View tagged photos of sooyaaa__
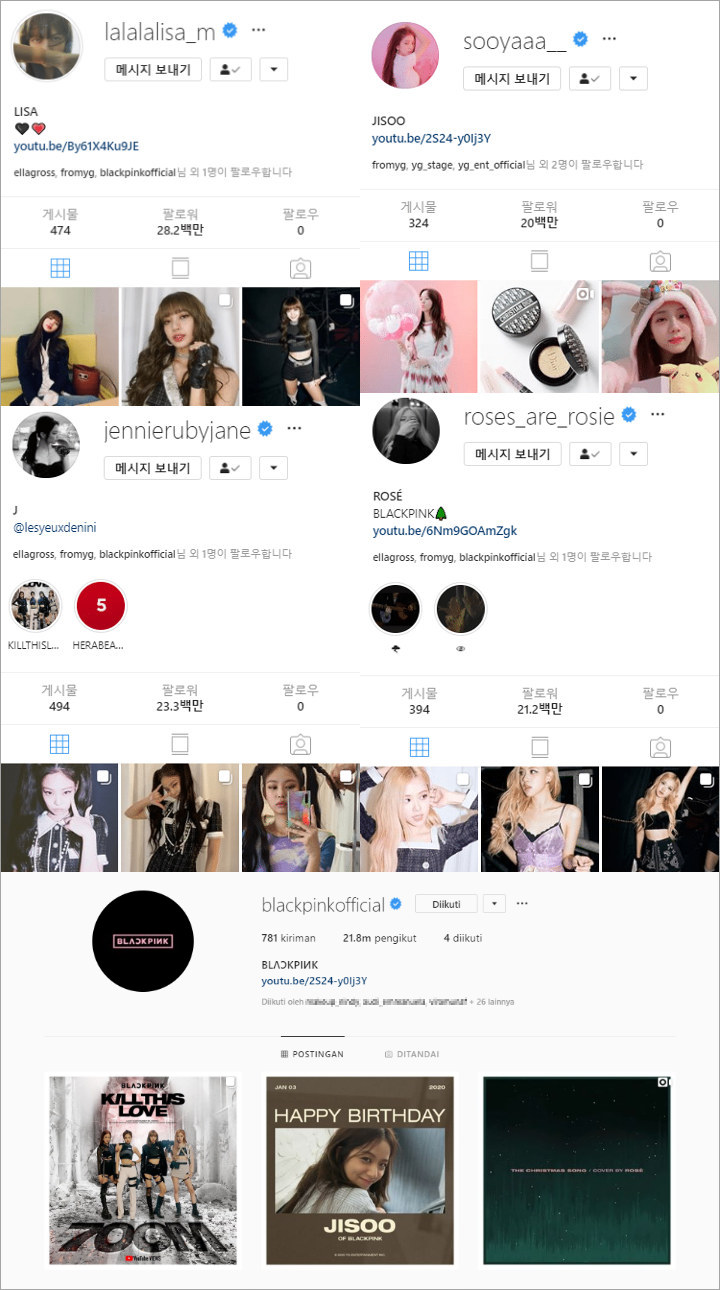The height and width of the screenshot is (1290, 720). click(660, 260)
